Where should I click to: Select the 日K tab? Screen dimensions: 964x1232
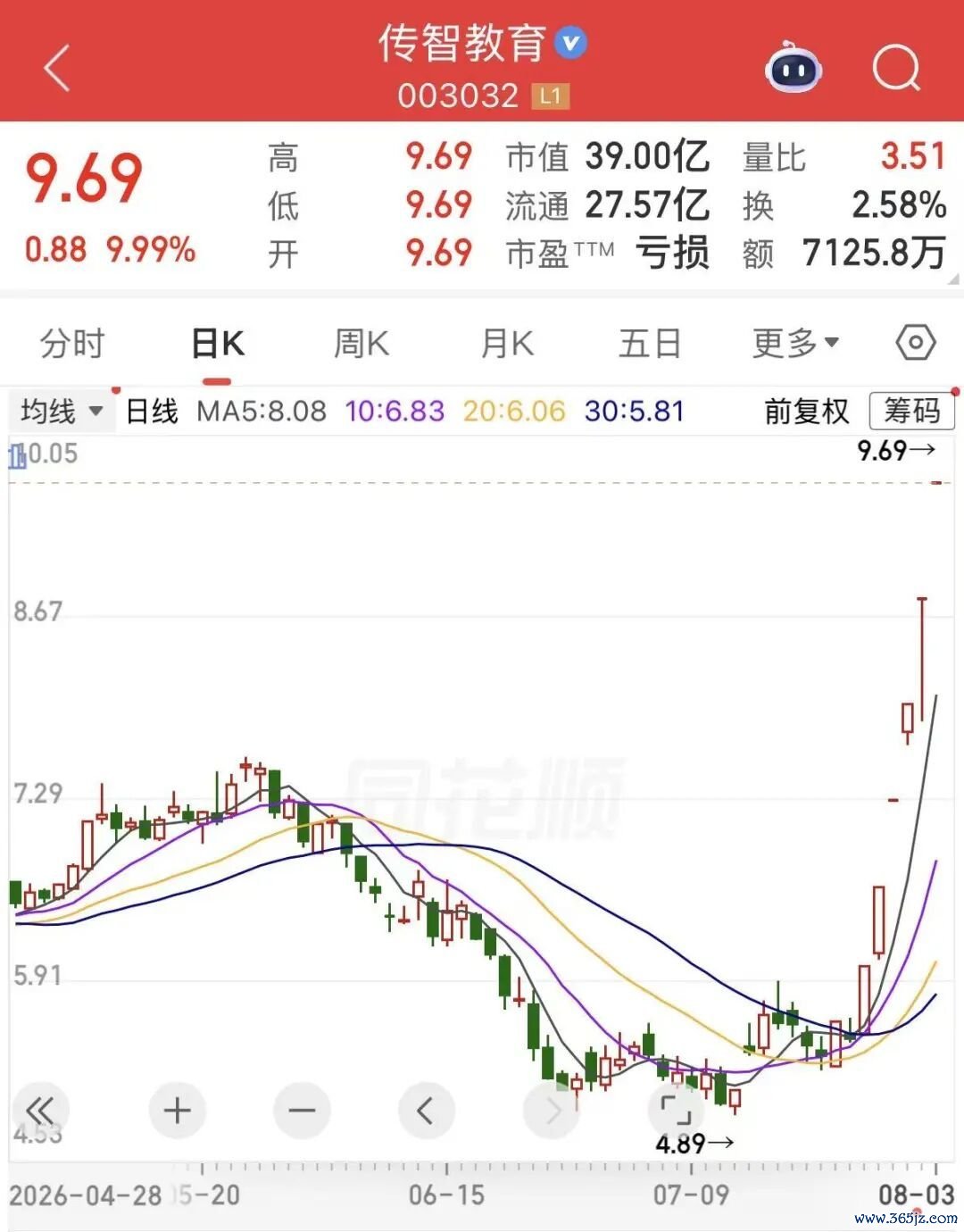[218, 343]
